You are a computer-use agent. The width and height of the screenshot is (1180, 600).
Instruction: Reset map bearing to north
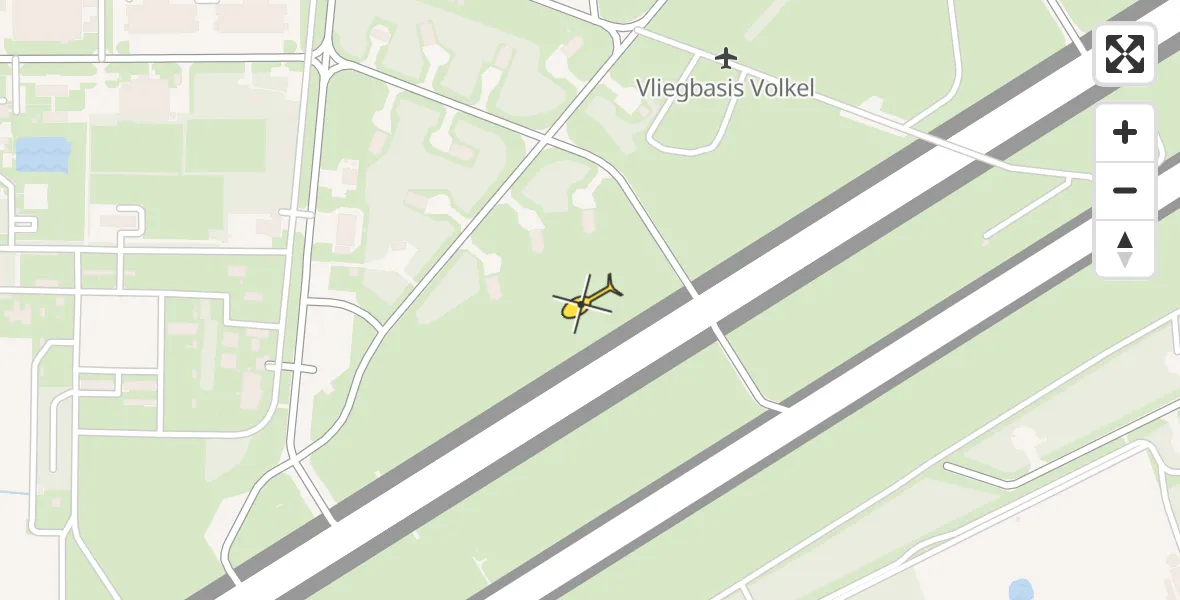click(1125, 249)
